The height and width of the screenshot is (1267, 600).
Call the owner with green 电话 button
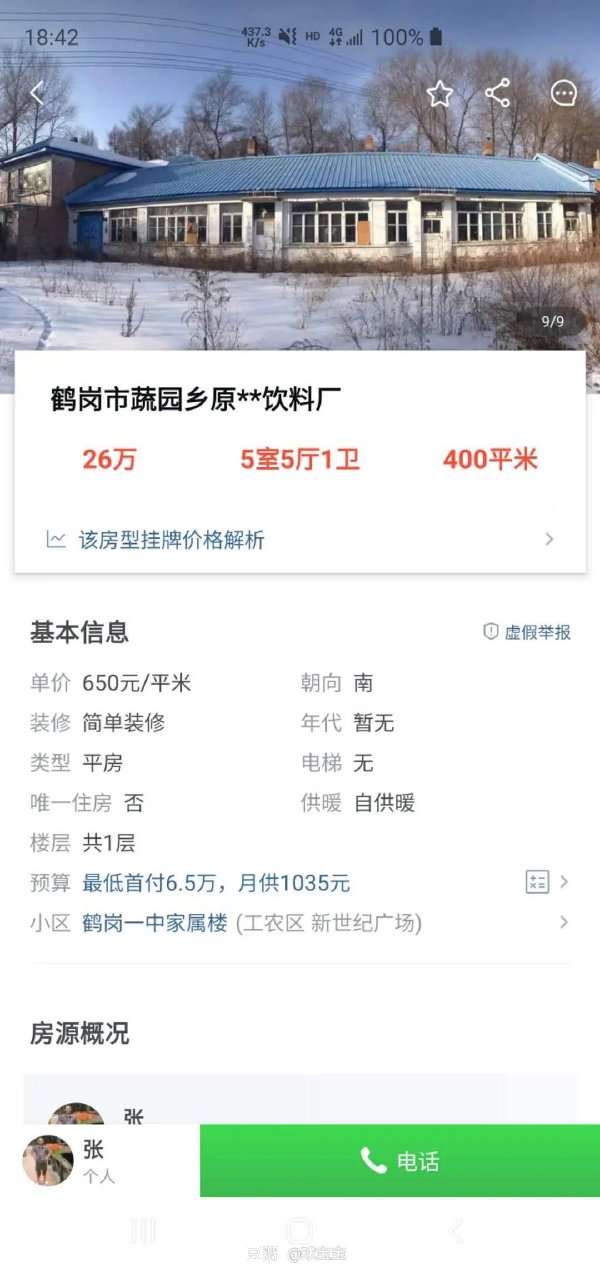click(x=400, y=1161)
